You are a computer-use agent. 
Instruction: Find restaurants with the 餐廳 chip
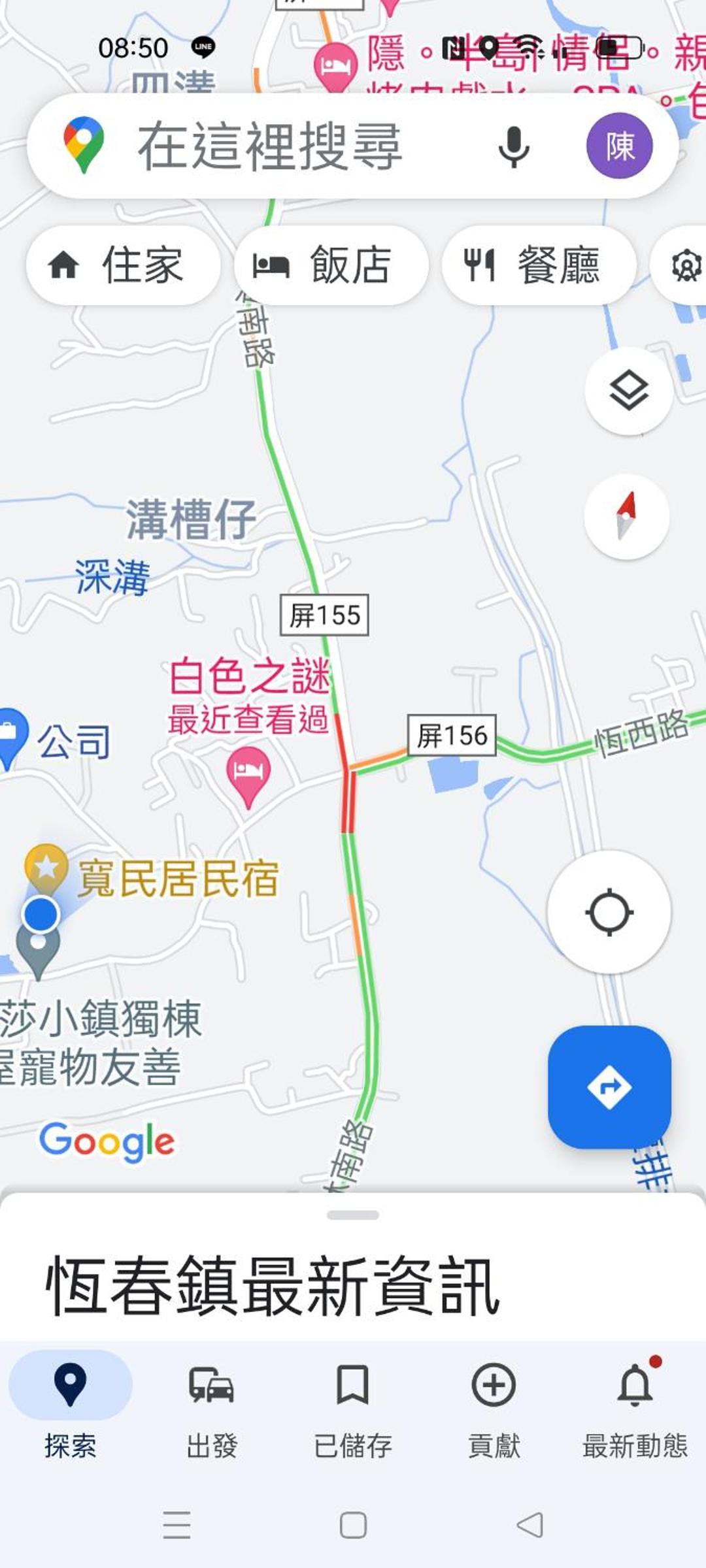click(x=539, y=265)
